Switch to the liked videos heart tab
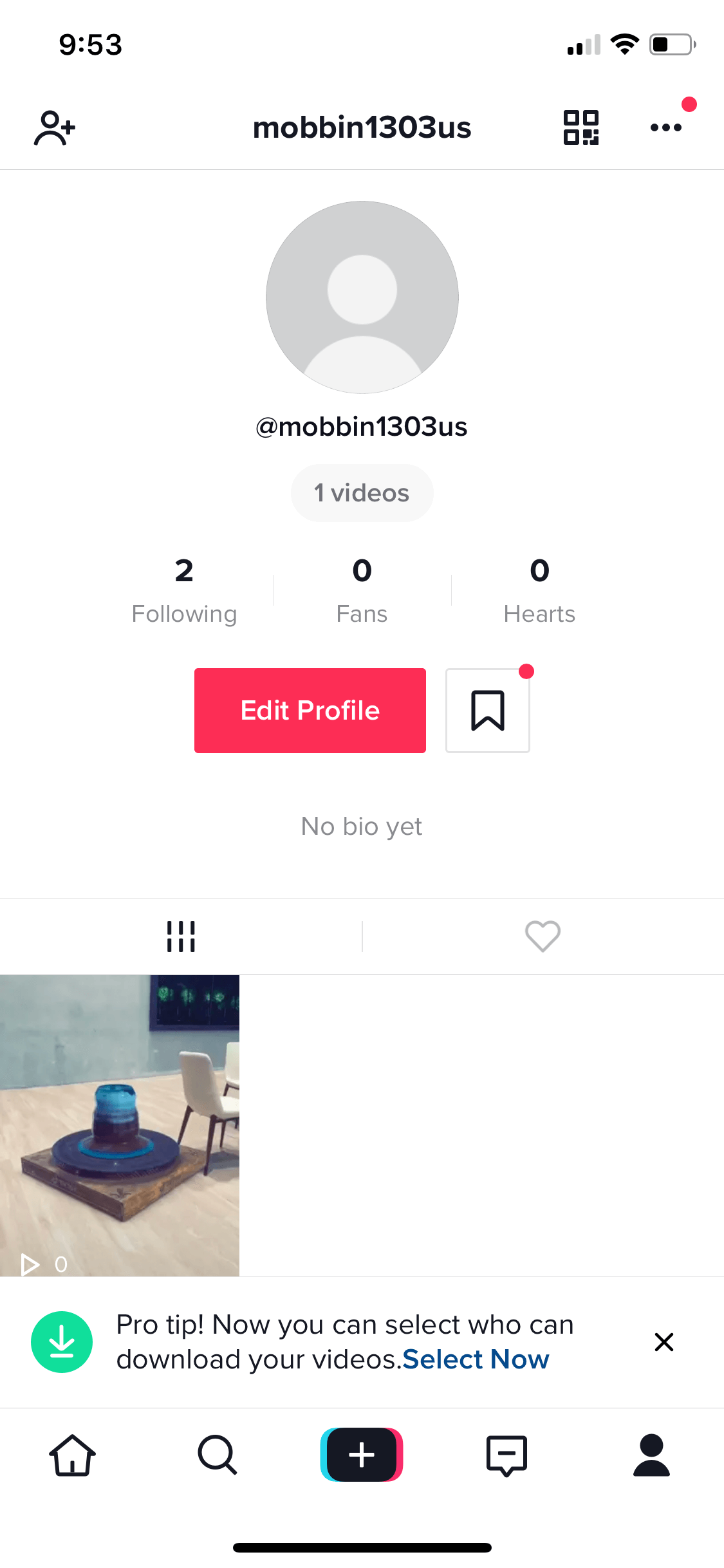The width and height of the screenshot is (724, 1568). (543, 936)
